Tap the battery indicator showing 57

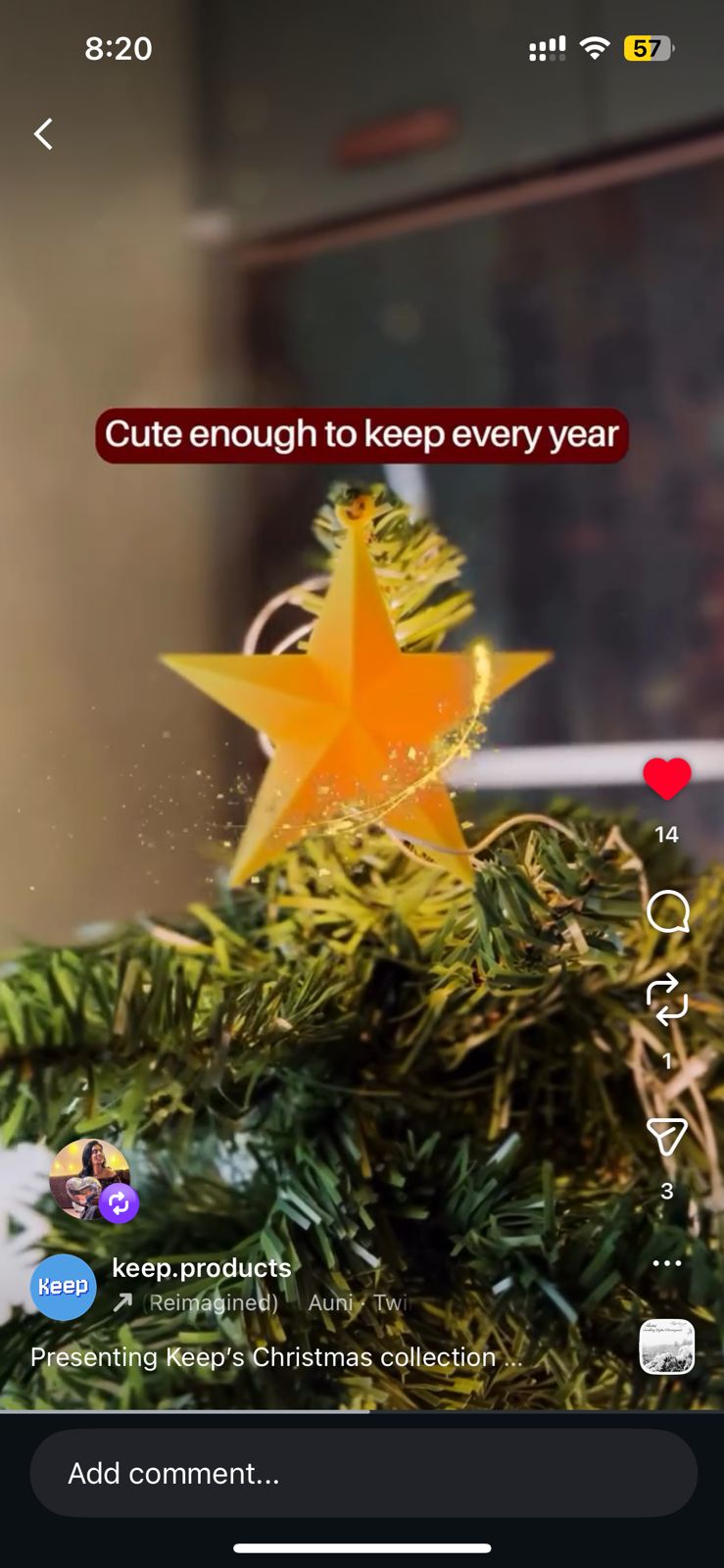coord(650,47)
